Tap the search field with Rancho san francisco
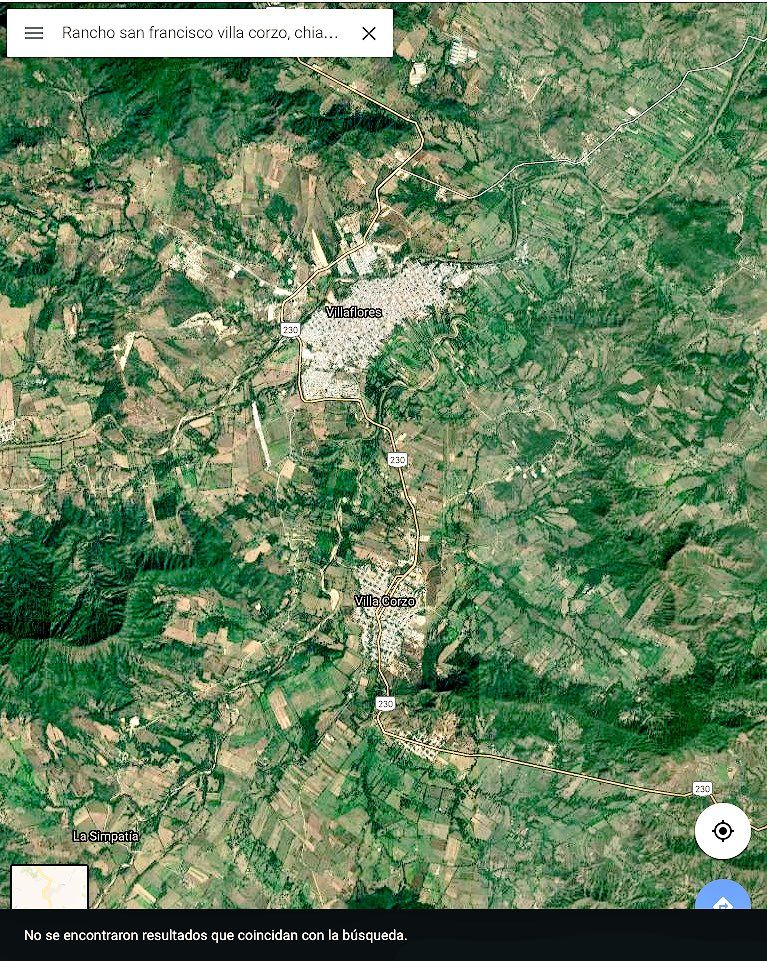This screenshot has width=767, height=961. click(200, 33)
